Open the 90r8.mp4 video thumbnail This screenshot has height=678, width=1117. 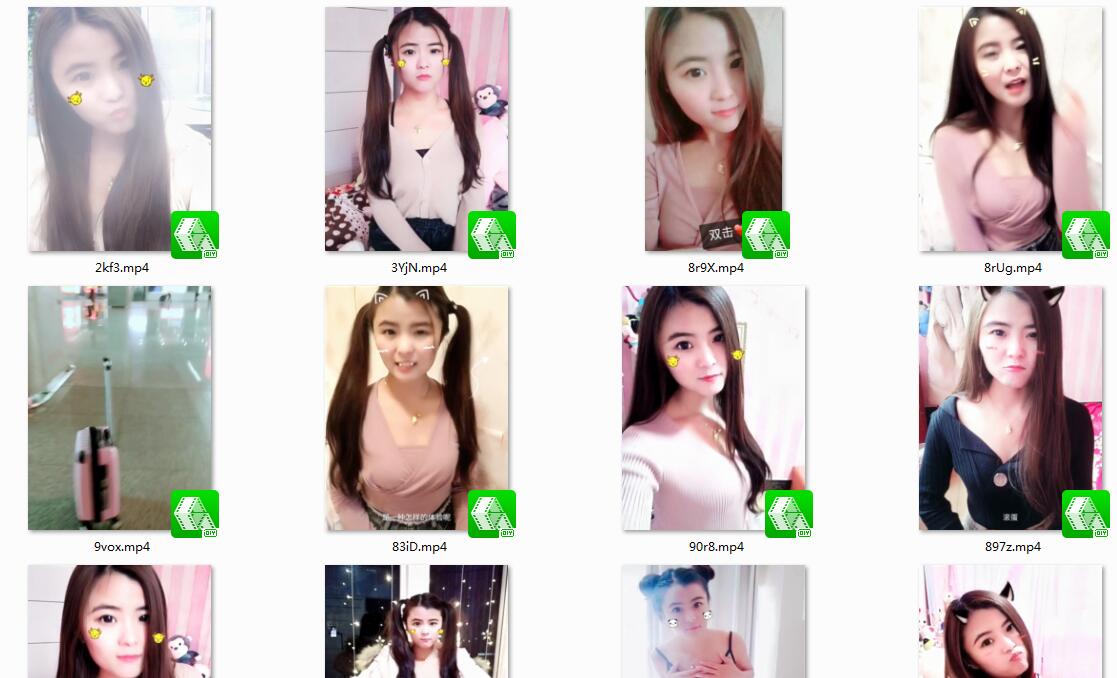713,408
